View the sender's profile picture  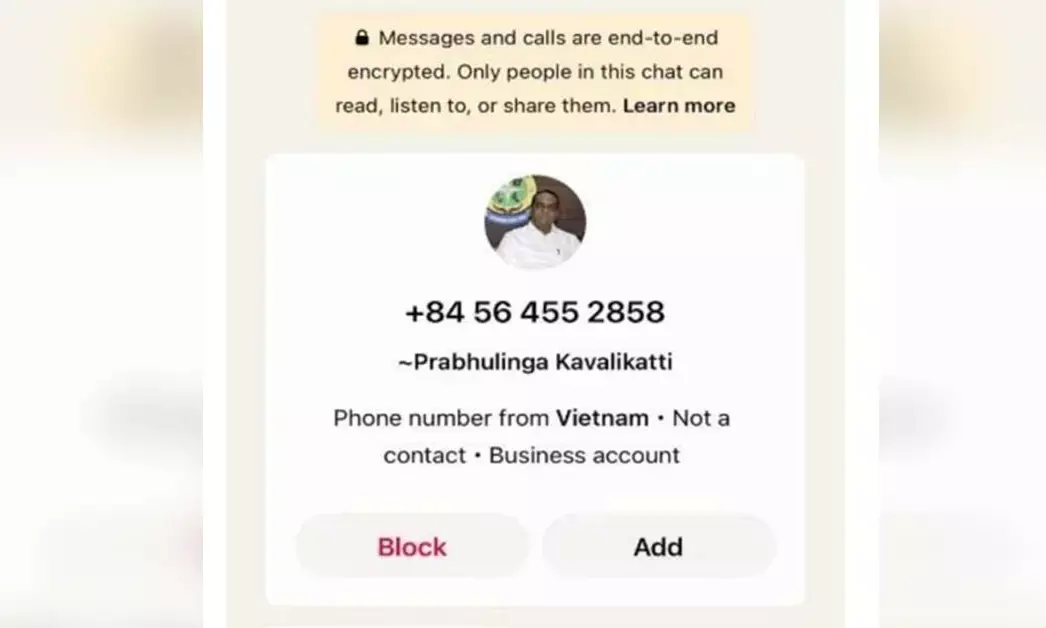tap(535, 222)
